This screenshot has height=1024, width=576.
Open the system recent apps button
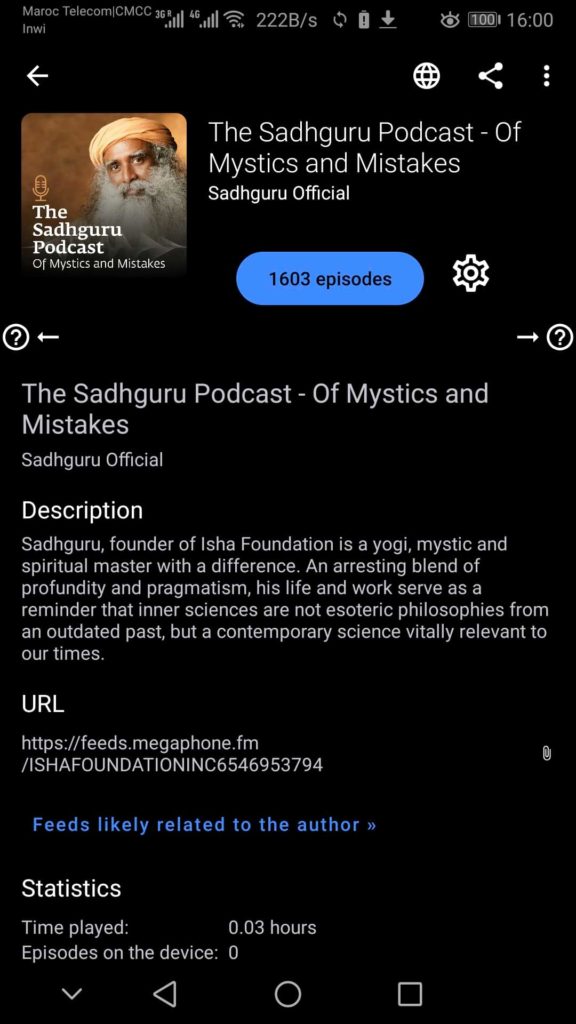pos(409,994)
